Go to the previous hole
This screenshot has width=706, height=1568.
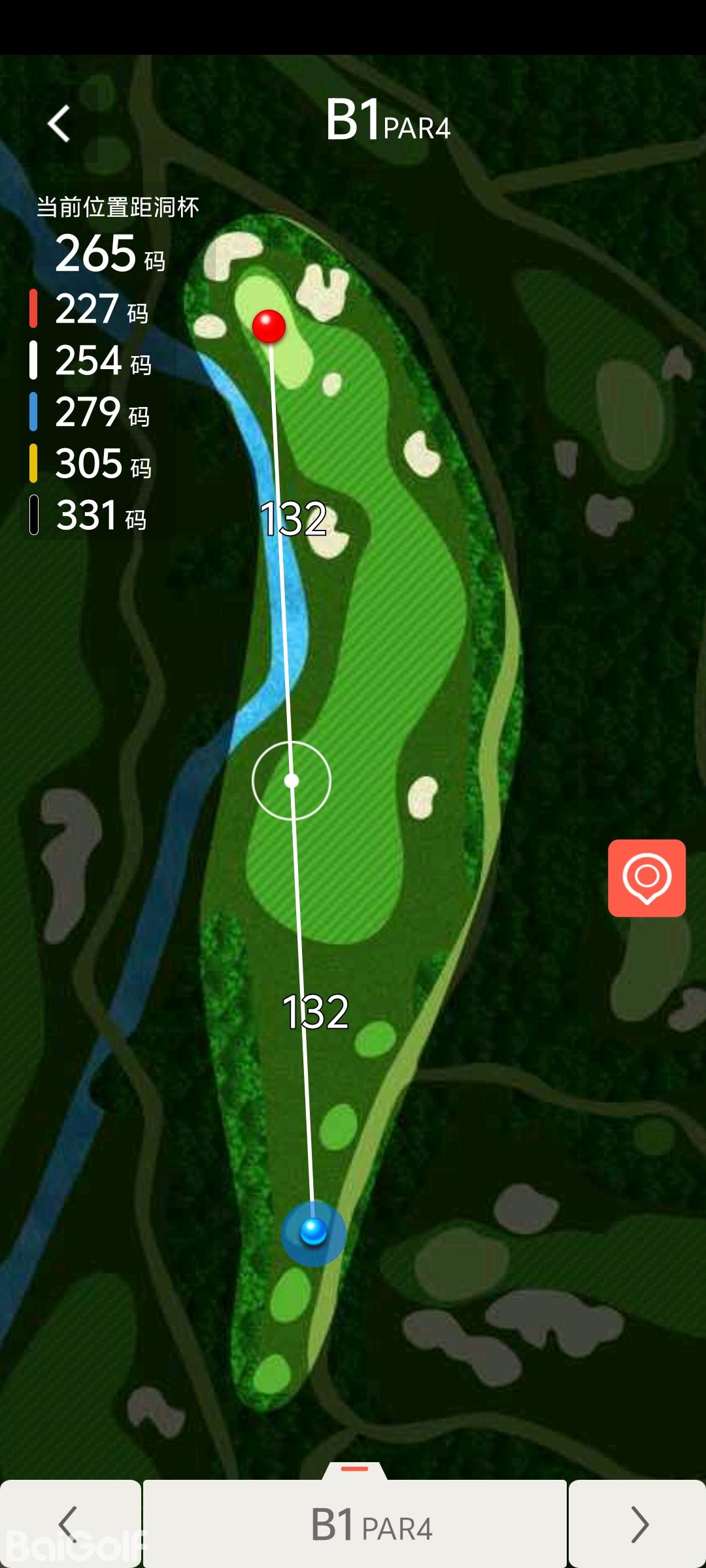point(69,1524)
